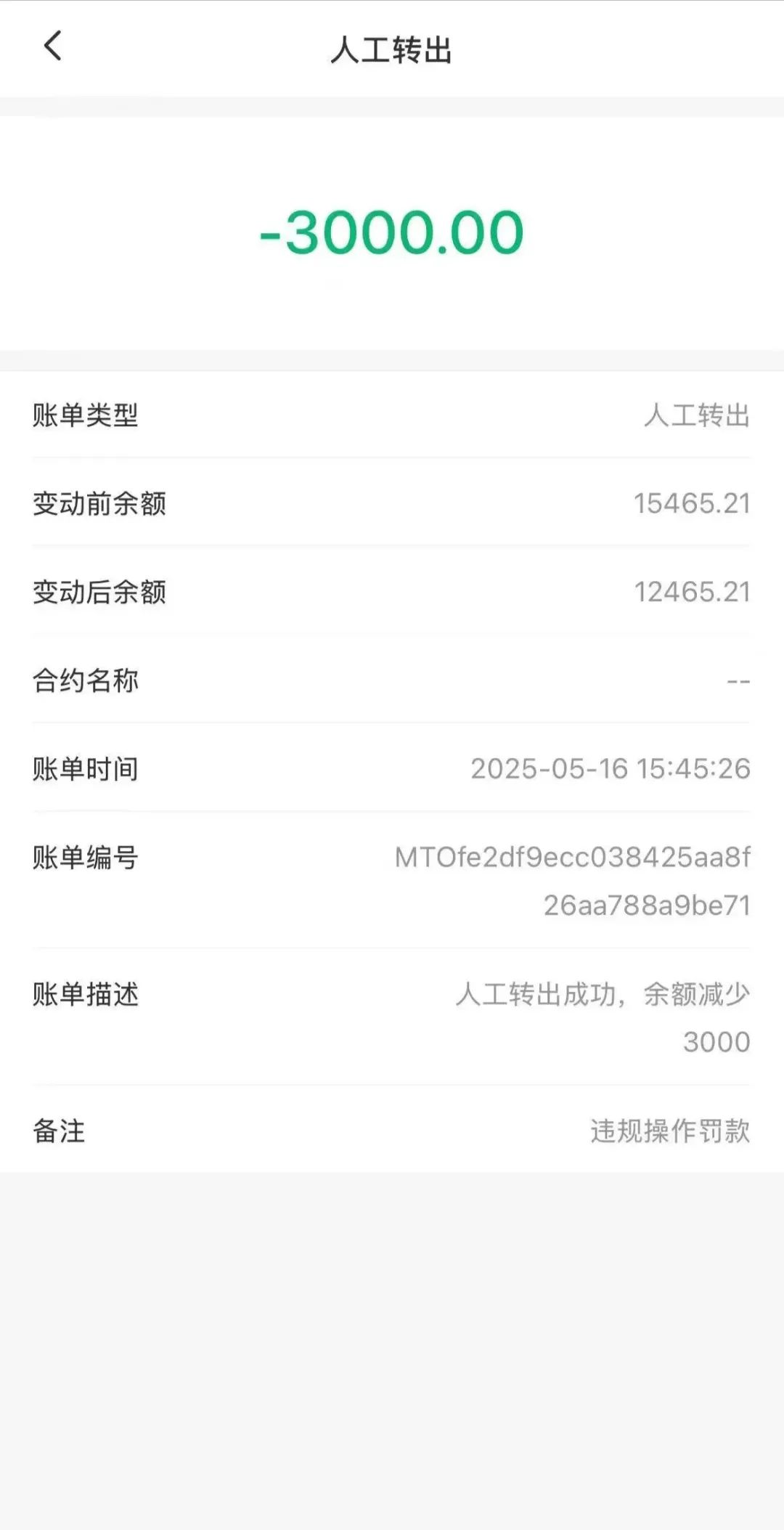Click the 账单时间 label
This screenshot has height=1530, width=784.
coord(86,770)
